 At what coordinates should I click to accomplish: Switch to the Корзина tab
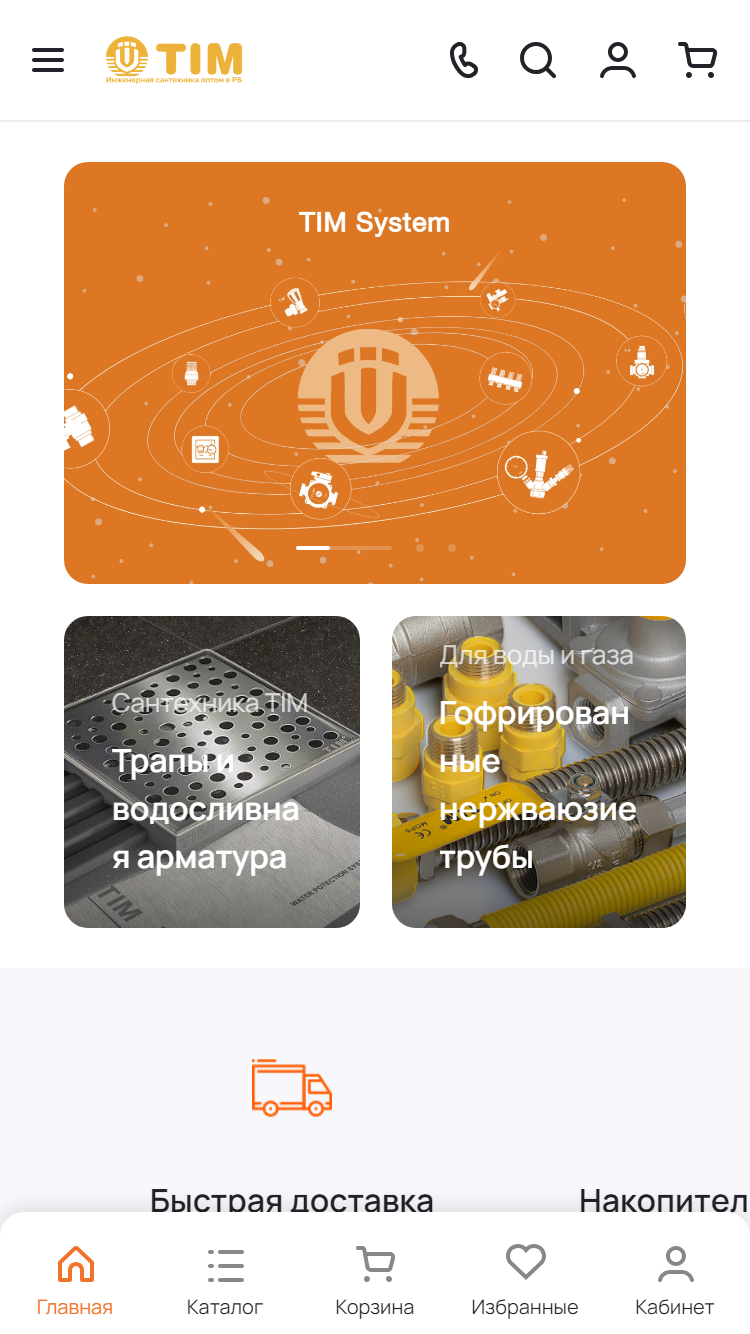tap(375, 1281)
